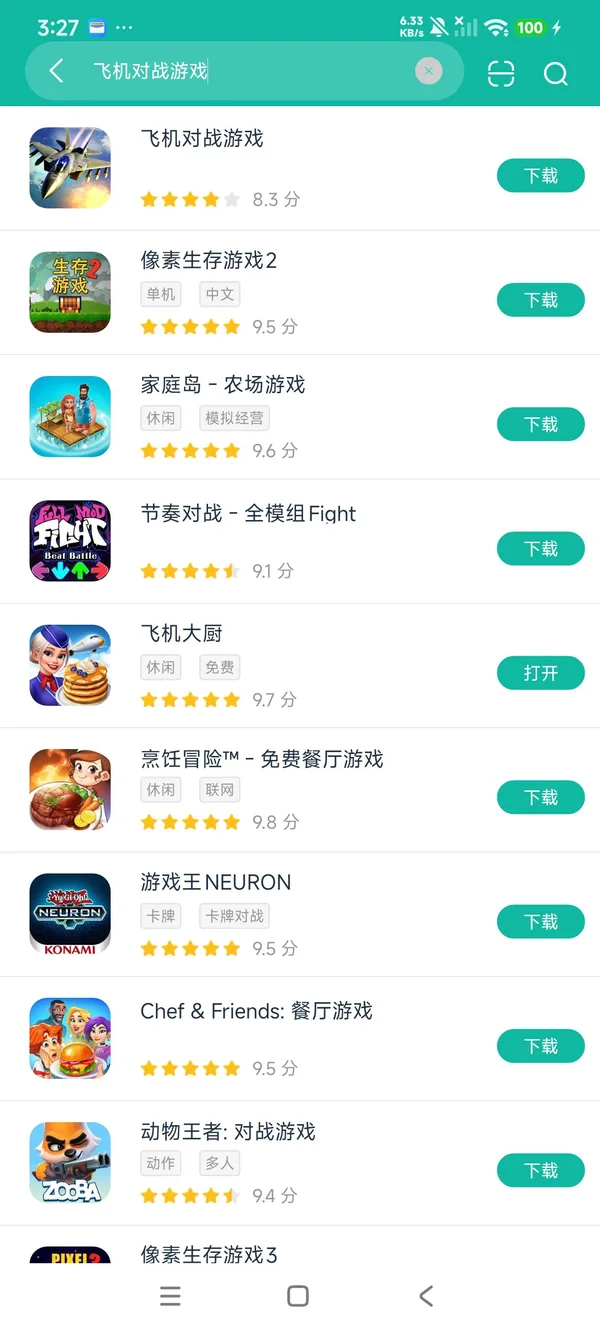Viewport: 600px width, 1333px height.
Task: Open the recent apps menu button
Action: 171,1296
